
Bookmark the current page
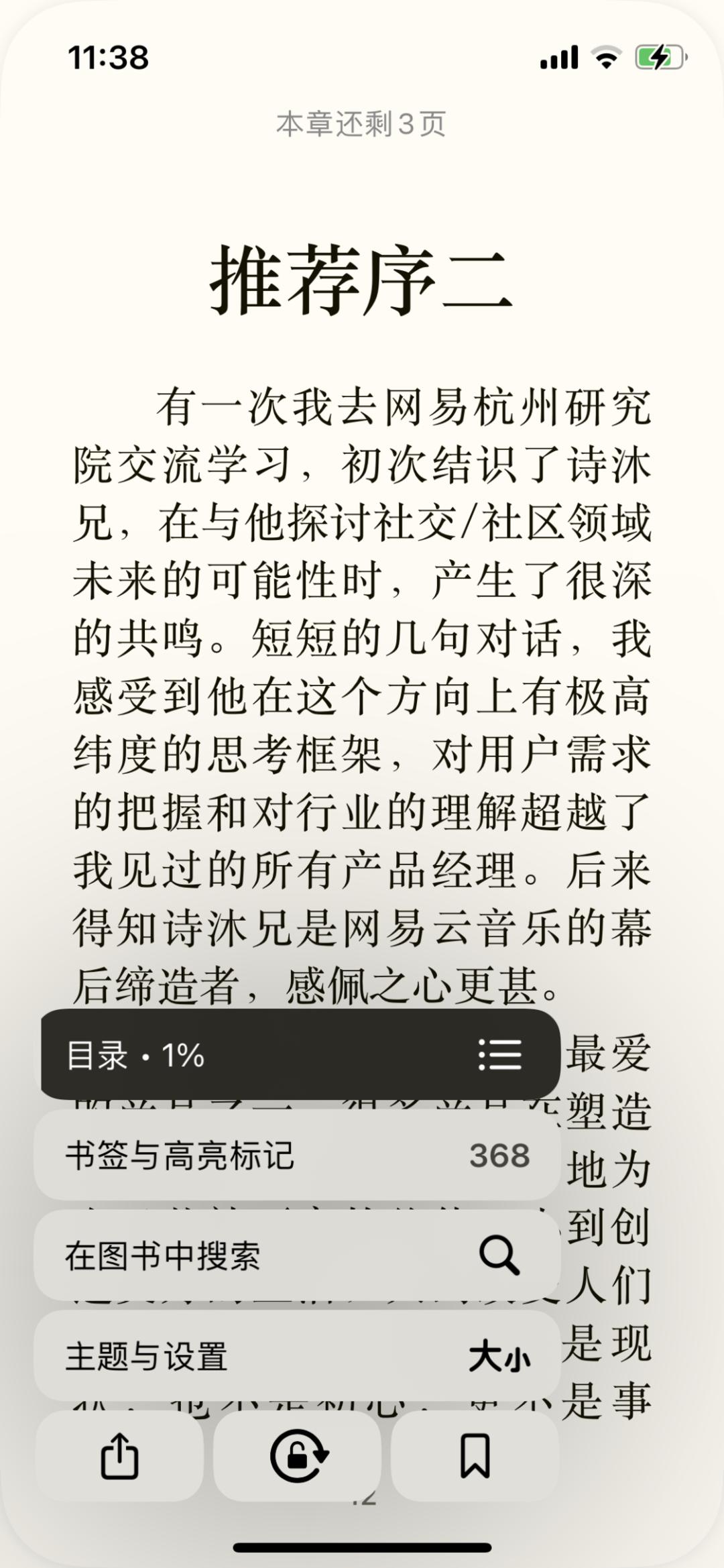tap(475, 1456)
